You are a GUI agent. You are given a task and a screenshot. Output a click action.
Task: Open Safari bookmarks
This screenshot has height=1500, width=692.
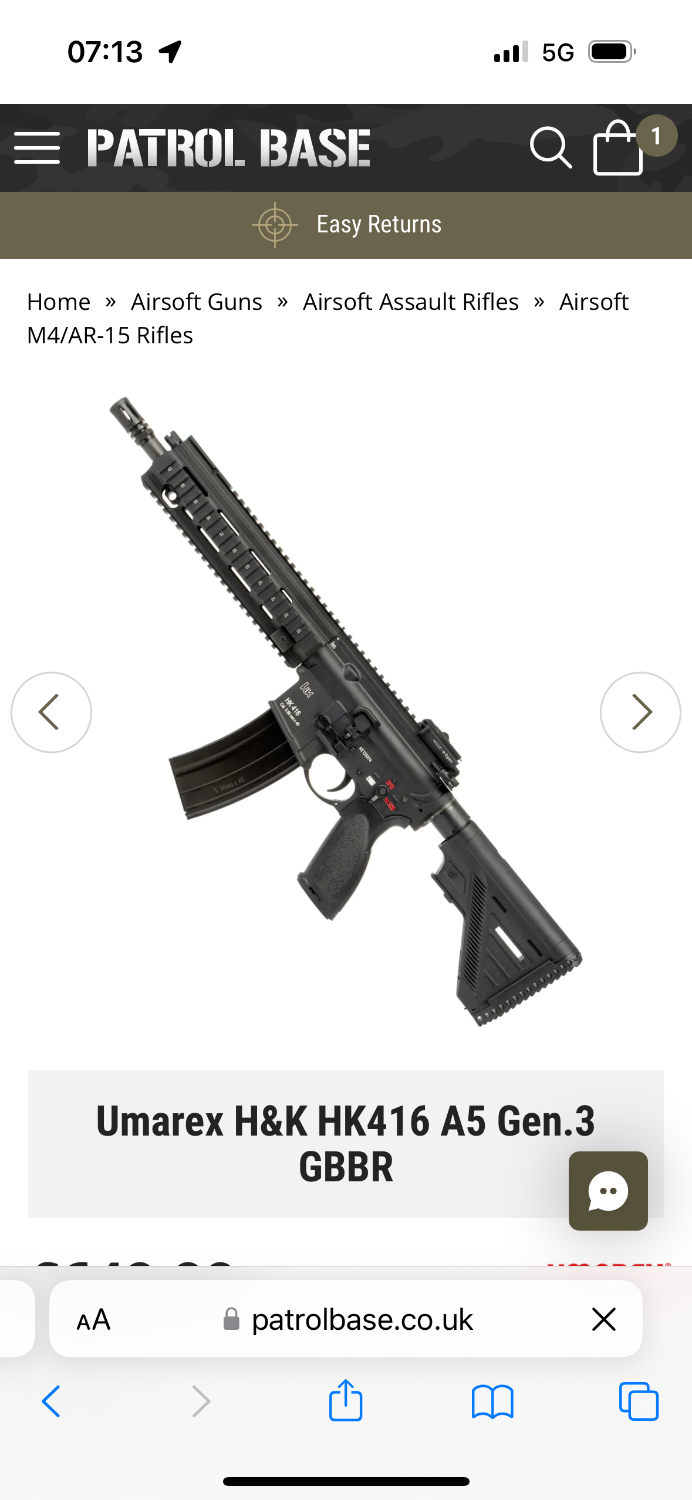[x=492, y=1401]
